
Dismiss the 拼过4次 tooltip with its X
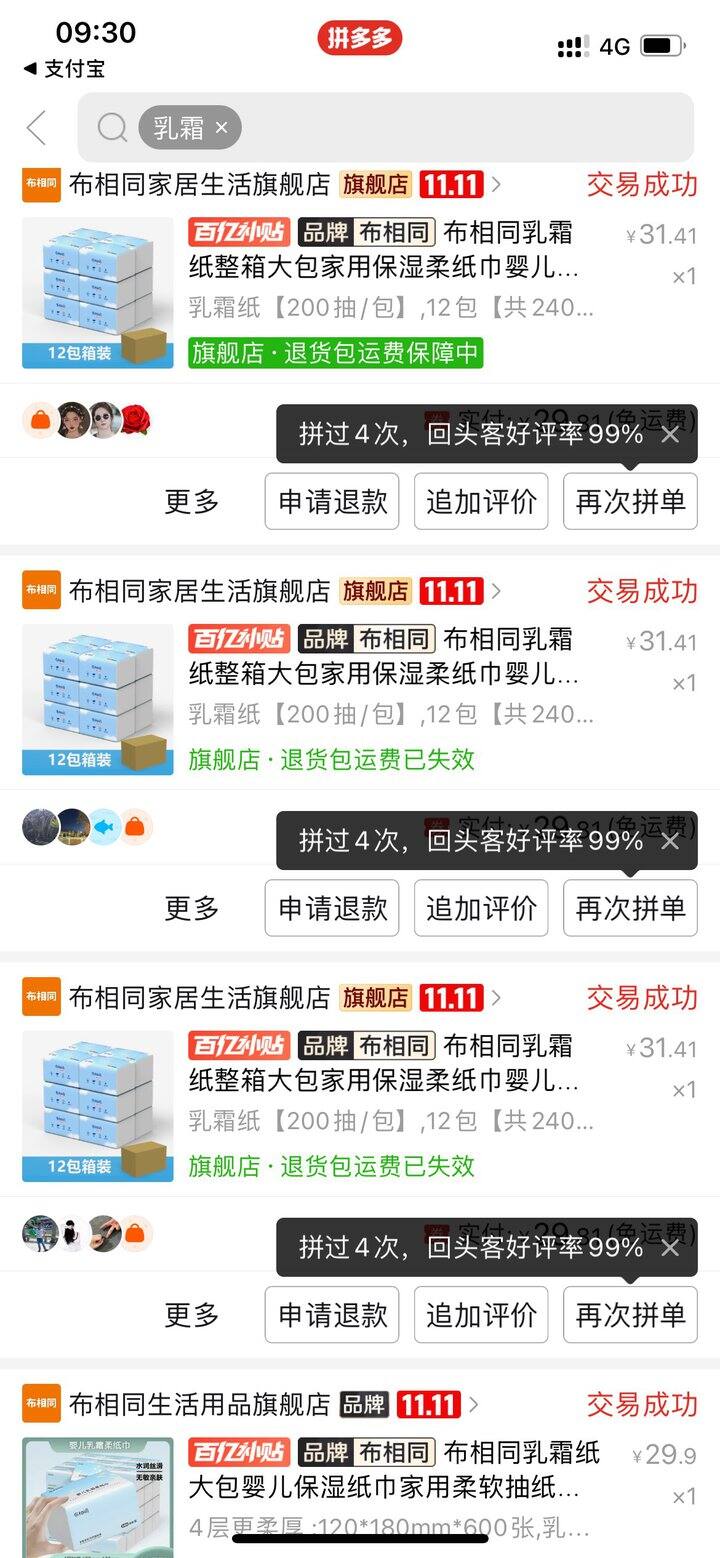tap(670, 435)
